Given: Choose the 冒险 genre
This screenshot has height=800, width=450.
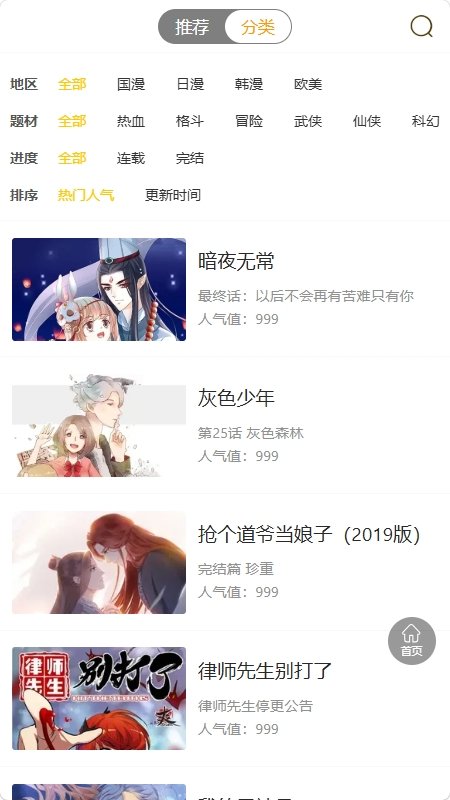Looking at the screenshot, I should click(x=249, y=121).
